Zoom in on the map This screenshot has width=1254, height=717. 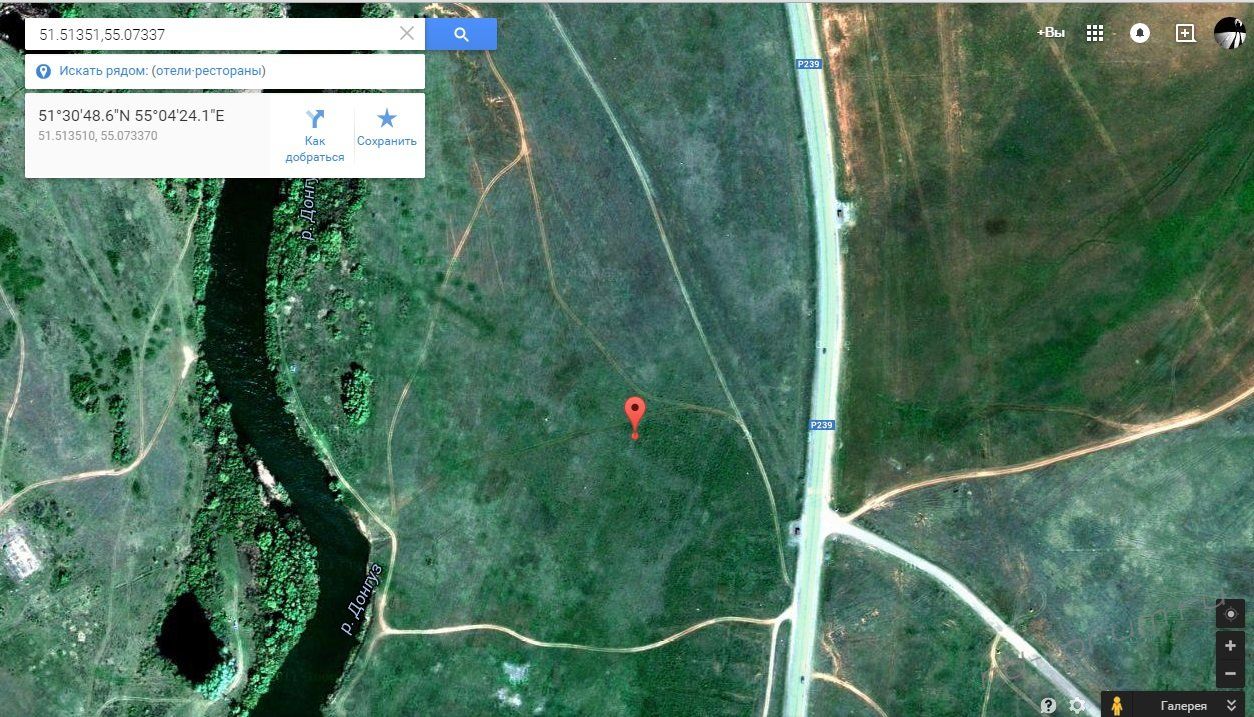[x=1231, y=646]
